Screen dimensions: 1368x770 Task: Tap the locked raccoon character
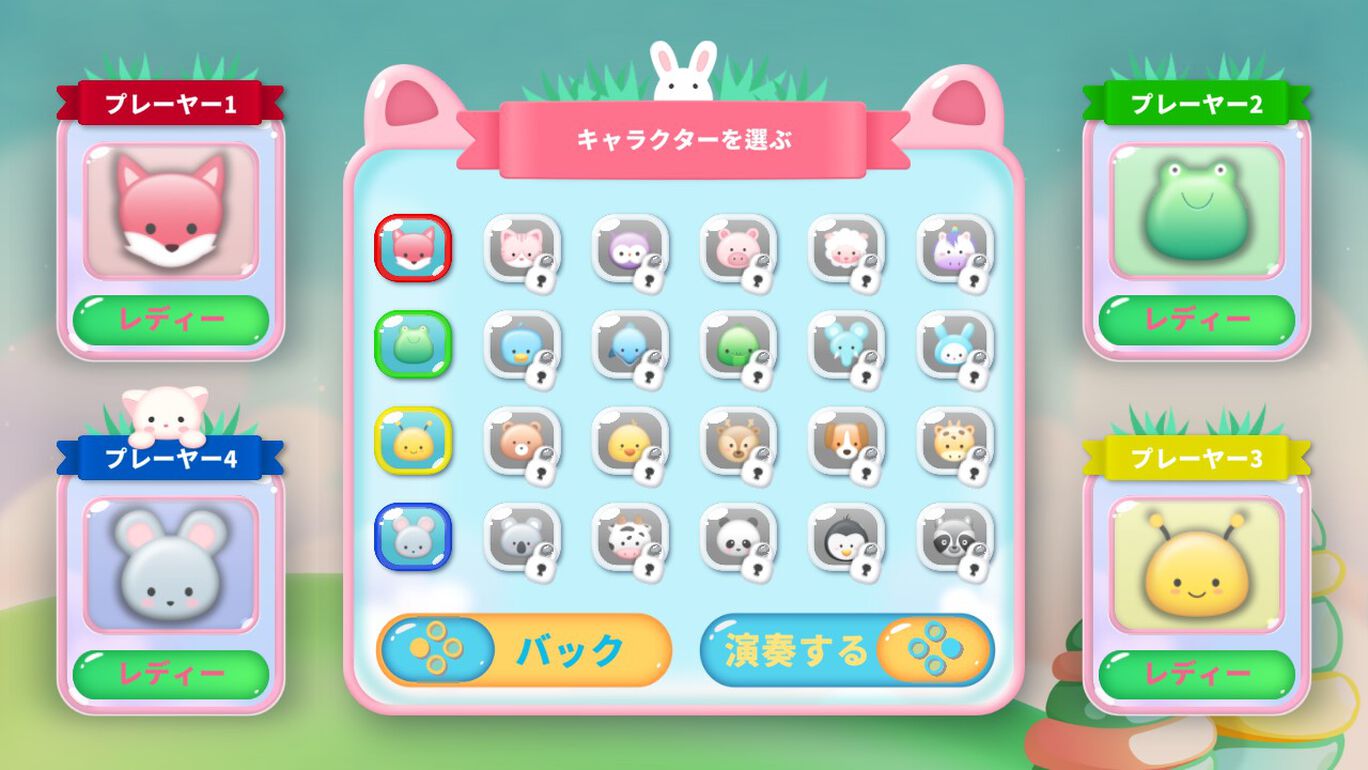point(954,537)
